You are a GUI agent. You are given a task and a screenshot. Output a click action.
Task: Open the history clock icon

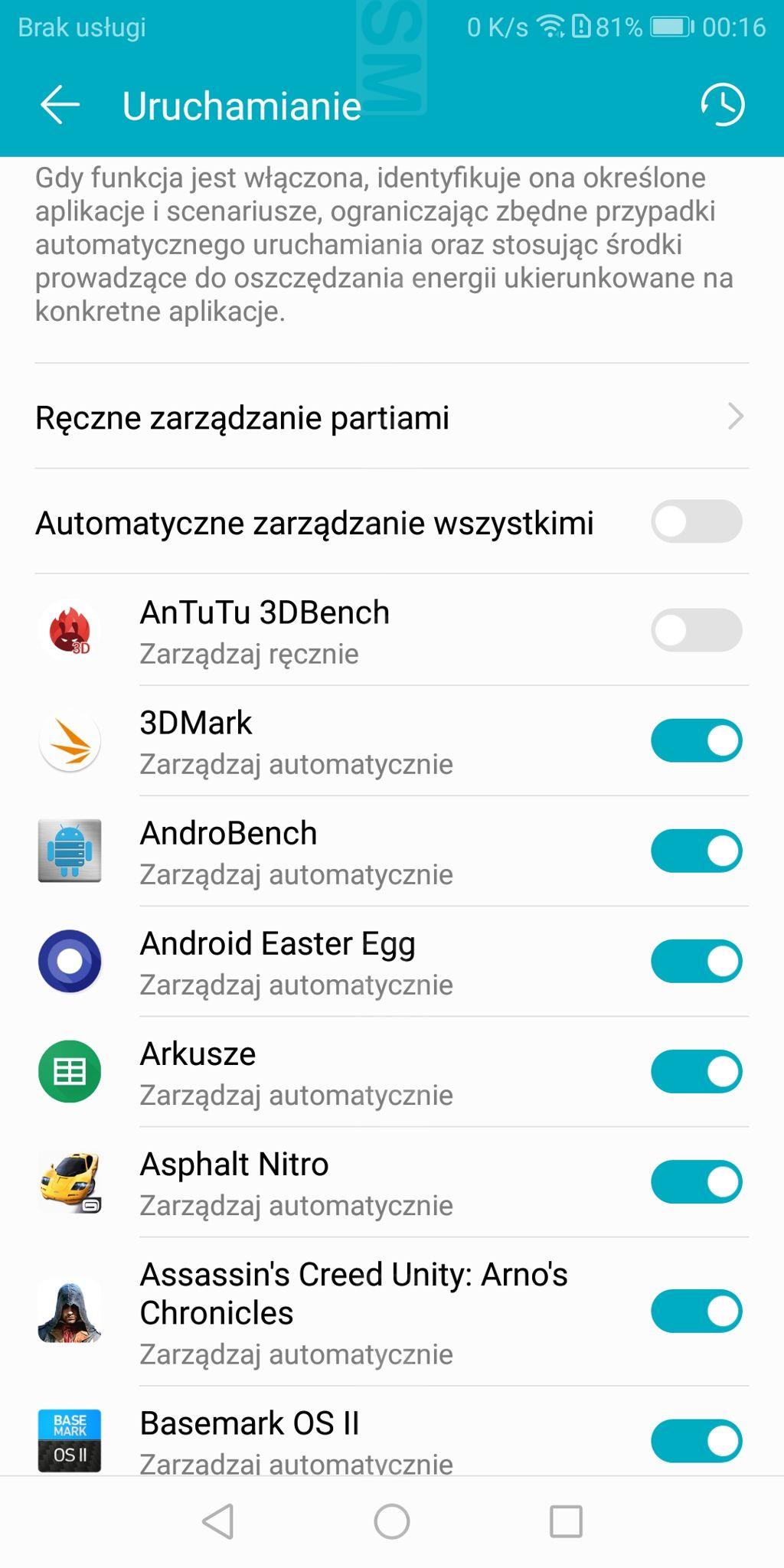(722, 105)
